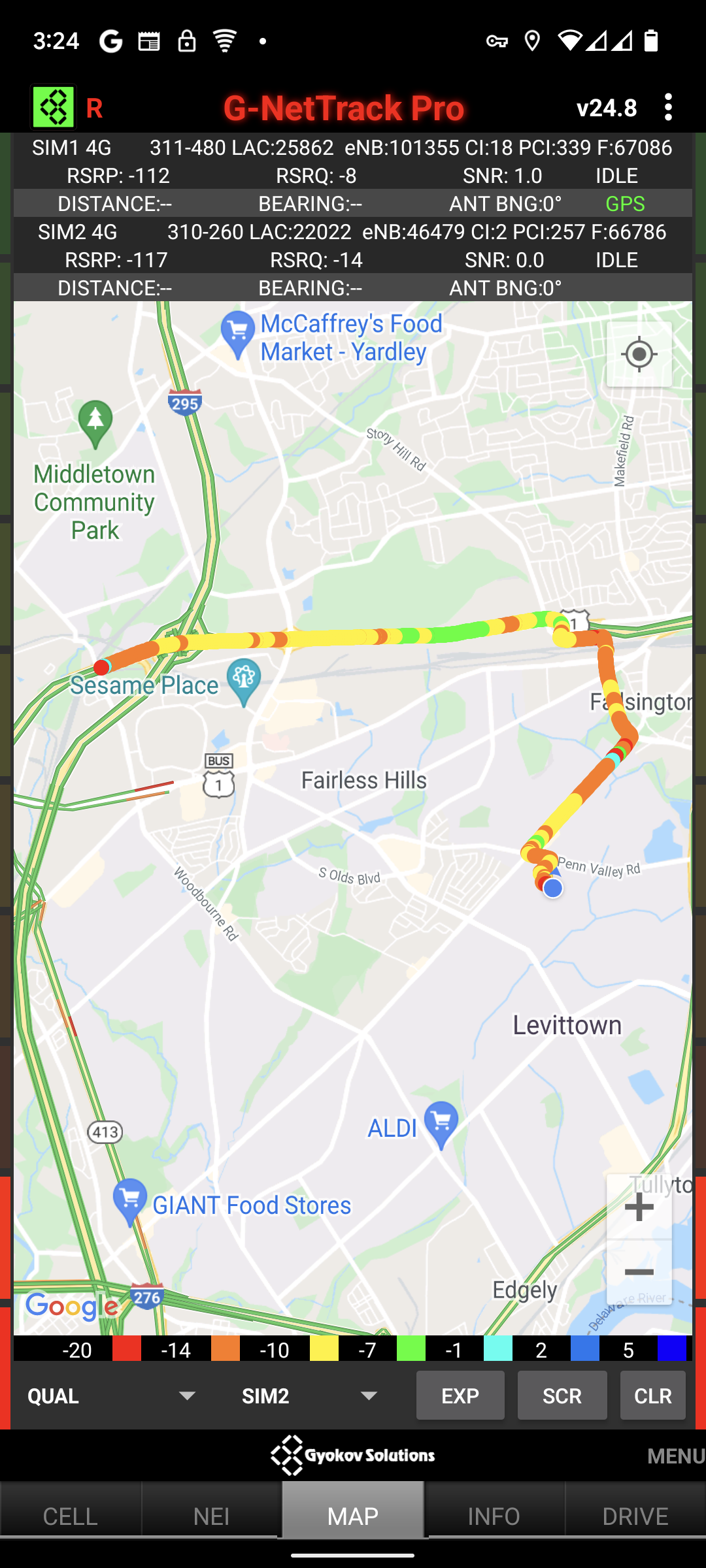
Task: Switch to the NEI tab
Action: coord(211,1516)
